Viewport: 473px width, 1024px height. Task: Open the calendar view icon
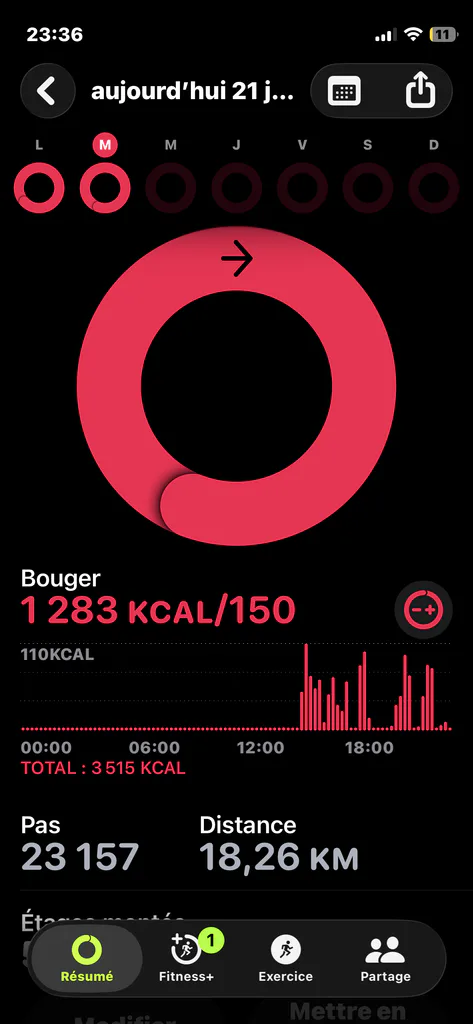(344, 91)
